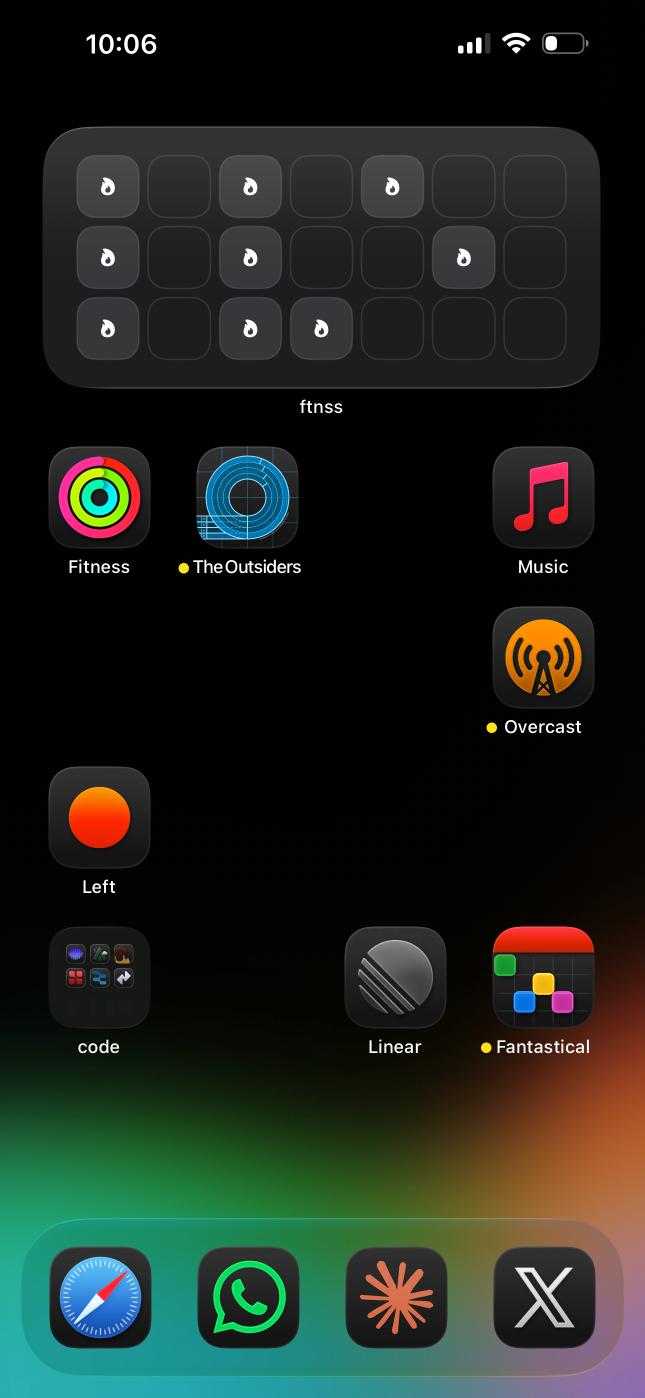
Task: Open the Music app
Action: (543, 497)
